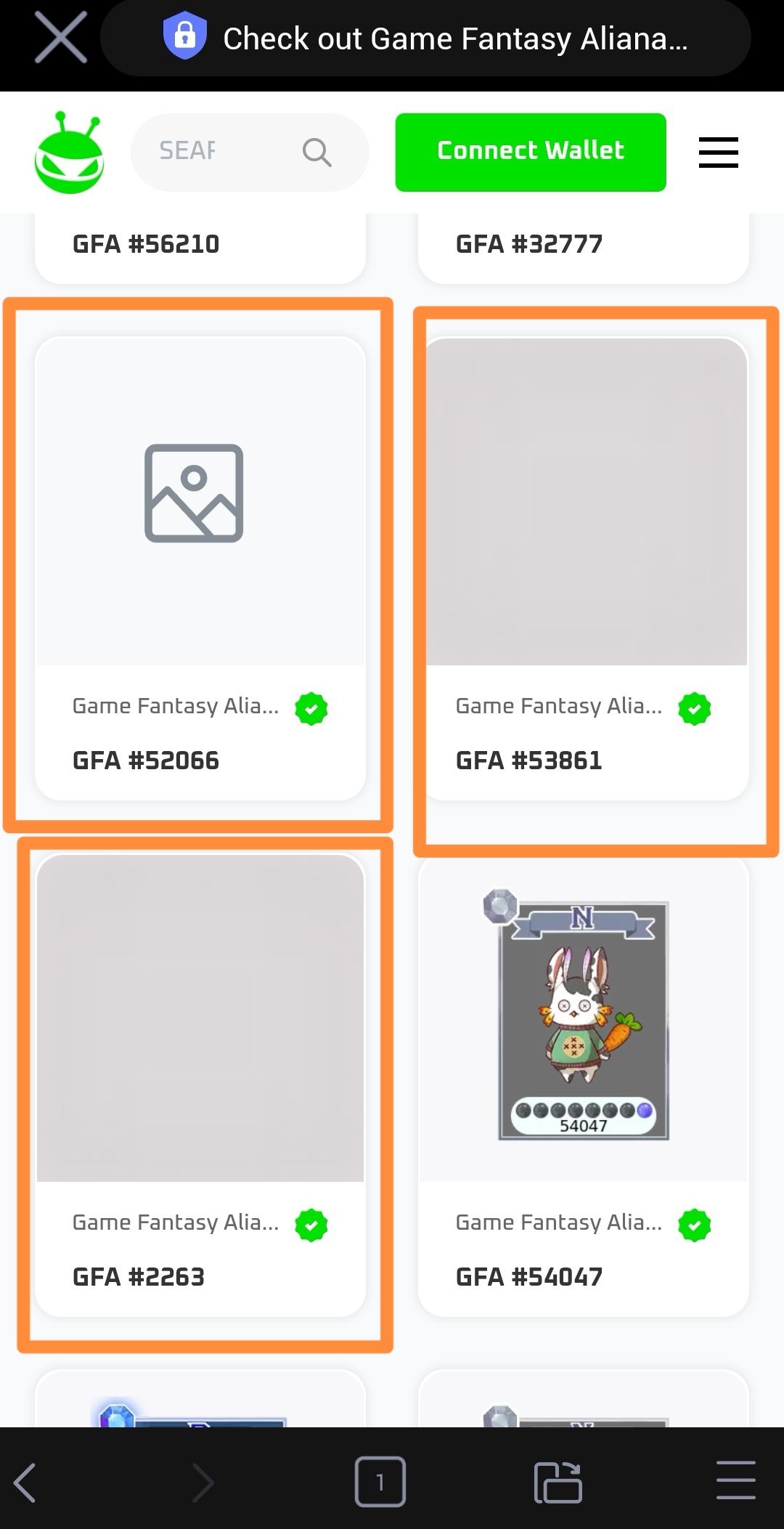784x1529 pixels.
Task: Open the GFA #32777 card
Action: pos(584,247)
